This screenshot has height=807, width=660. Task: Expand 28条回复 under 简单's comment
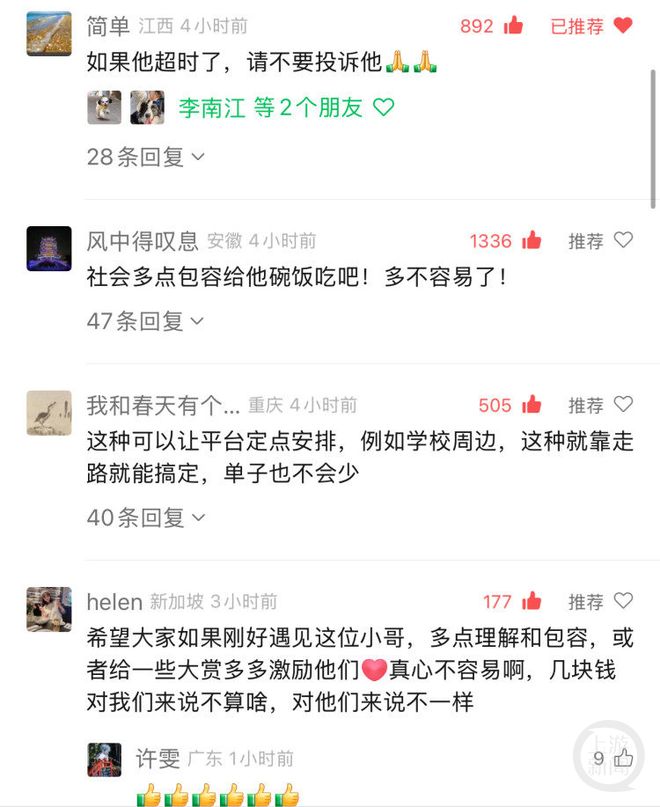146,156
